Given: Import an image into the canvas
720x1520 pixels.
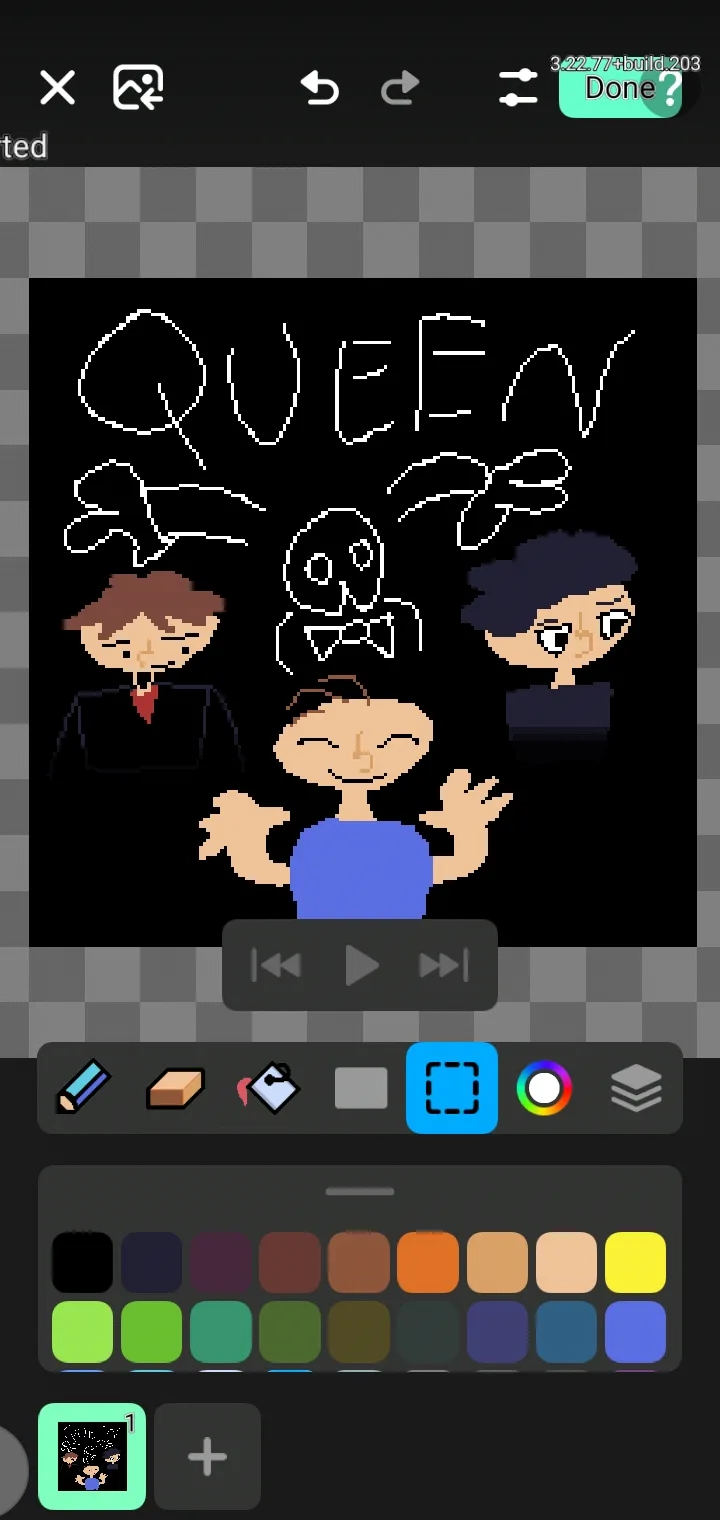Looking at the screenshot, I should [x=138, y=88].
